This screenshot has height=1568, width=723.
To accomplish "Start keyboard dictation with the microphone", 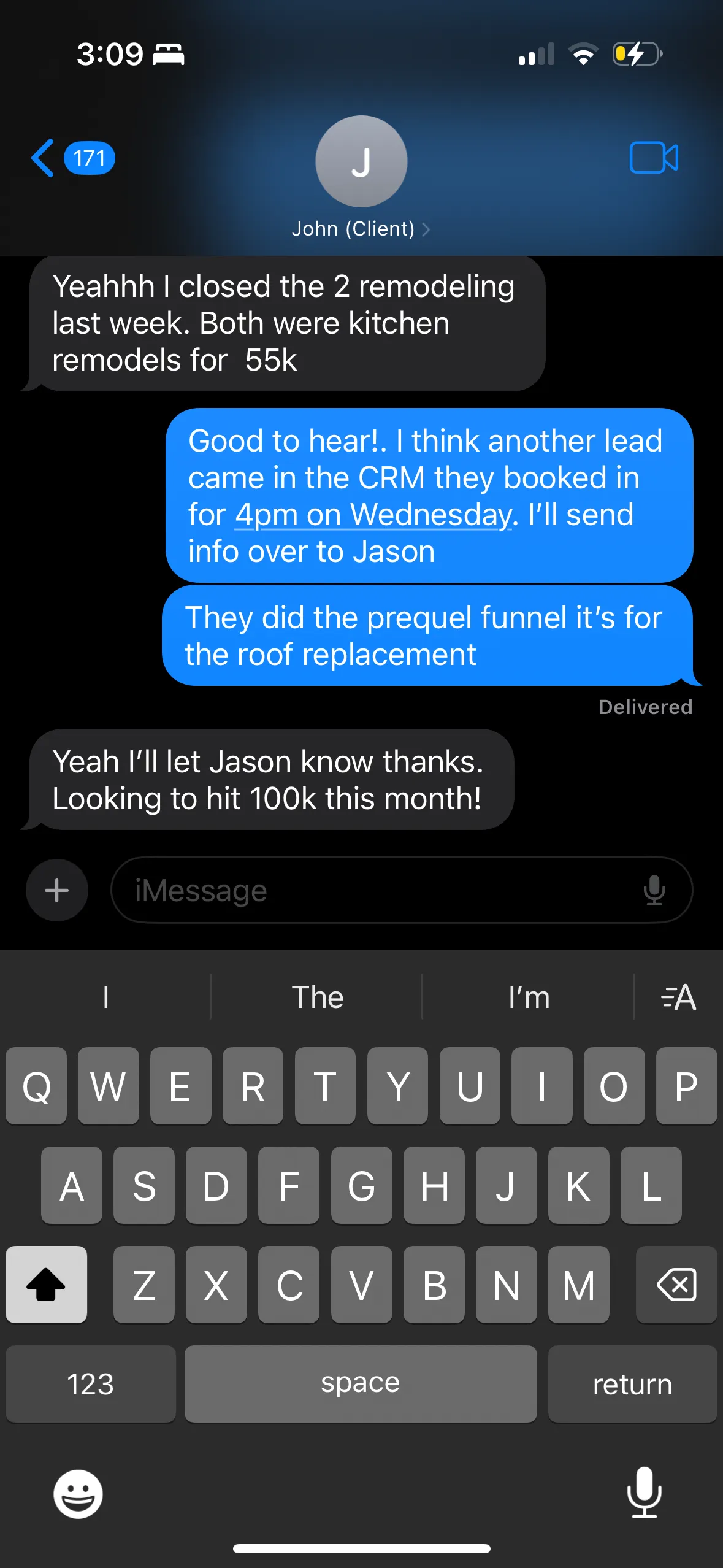I will pos(645,1493).
